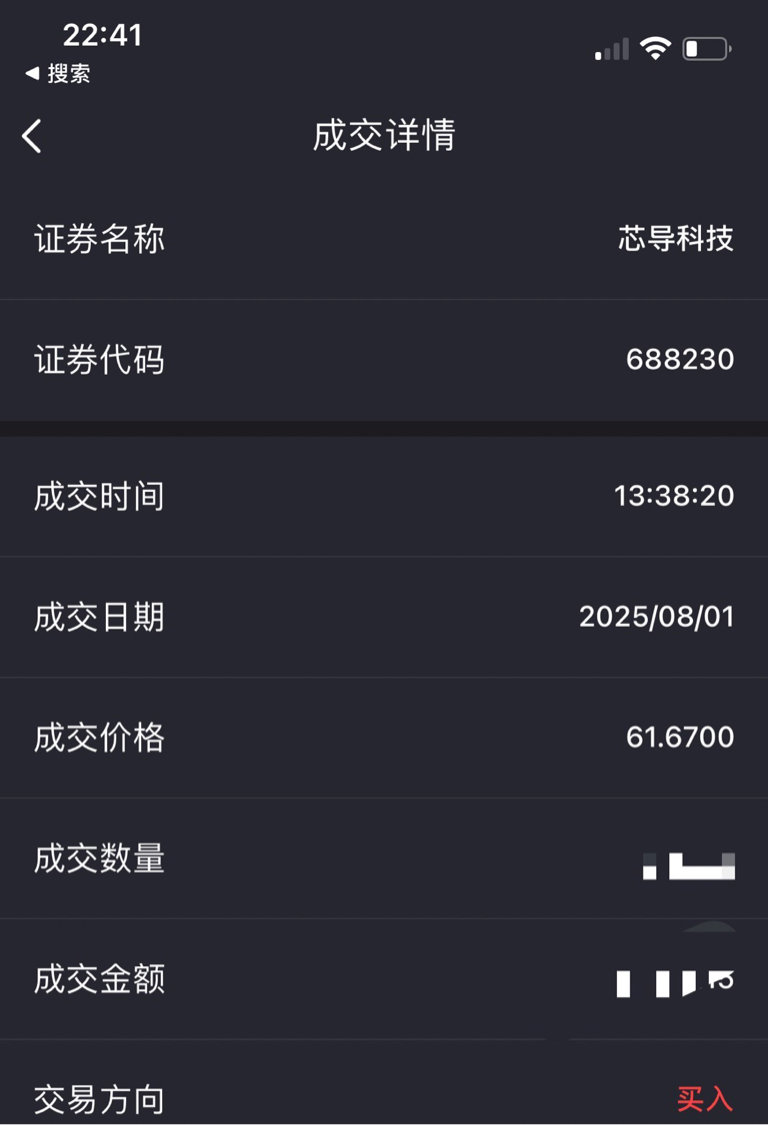
Task: Tap the back chevron arrow
Action: tap(30, 135)
